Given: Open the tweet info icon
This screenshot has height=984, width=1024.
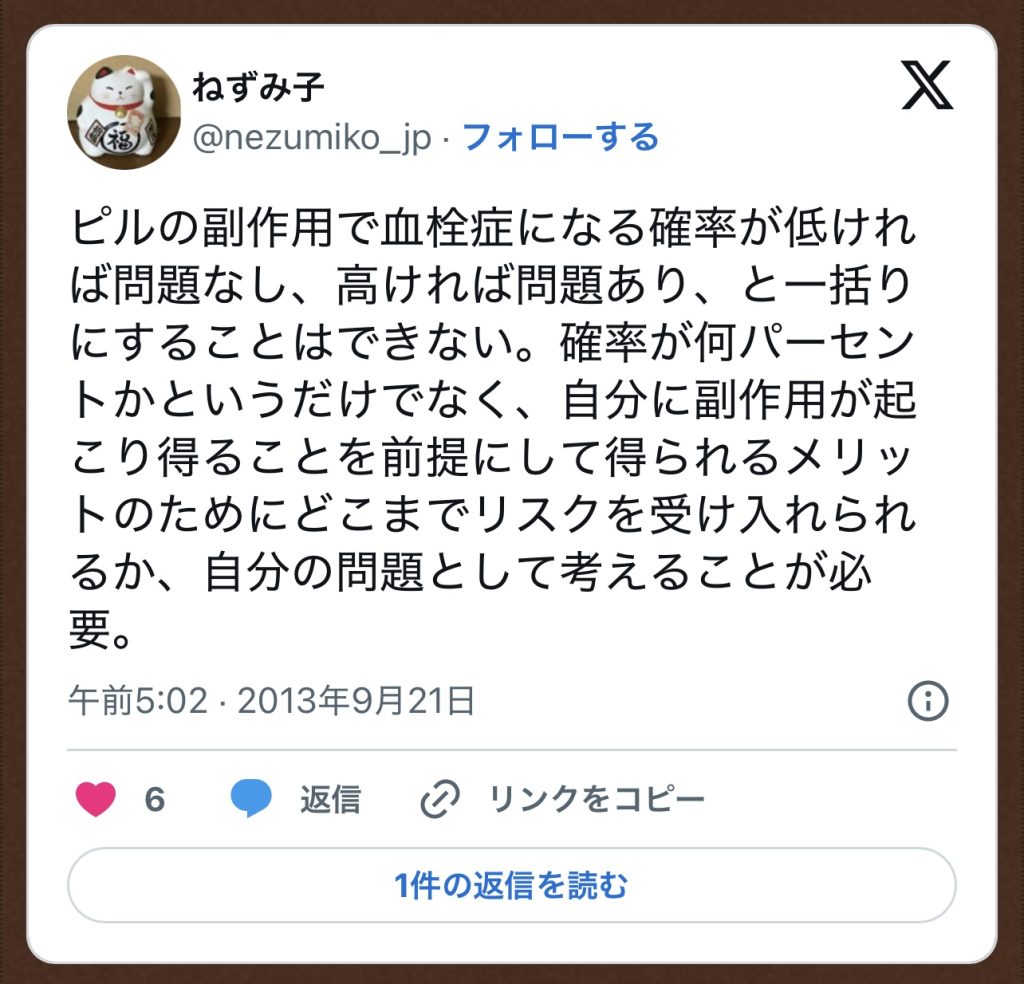Looking at the screenshot, I should coord(927,701).
